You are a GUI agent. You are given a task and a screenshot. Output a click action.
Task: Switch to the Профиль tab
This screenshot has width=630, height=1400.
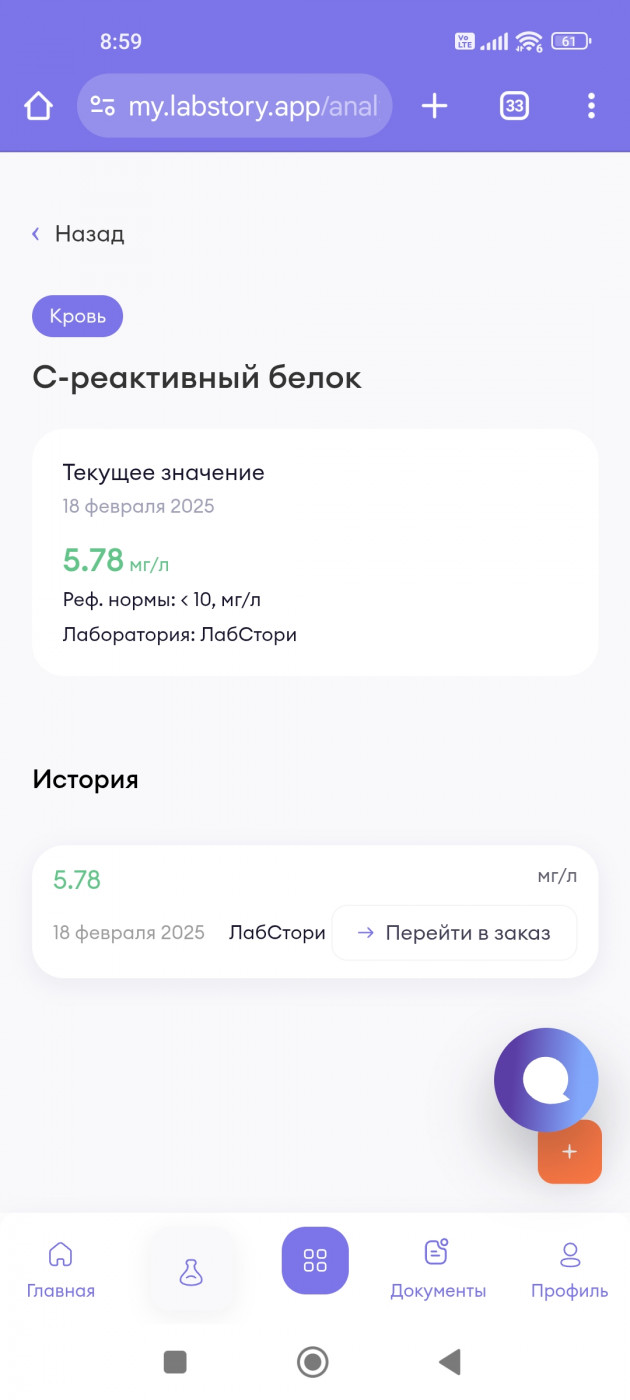point(570,1270)
